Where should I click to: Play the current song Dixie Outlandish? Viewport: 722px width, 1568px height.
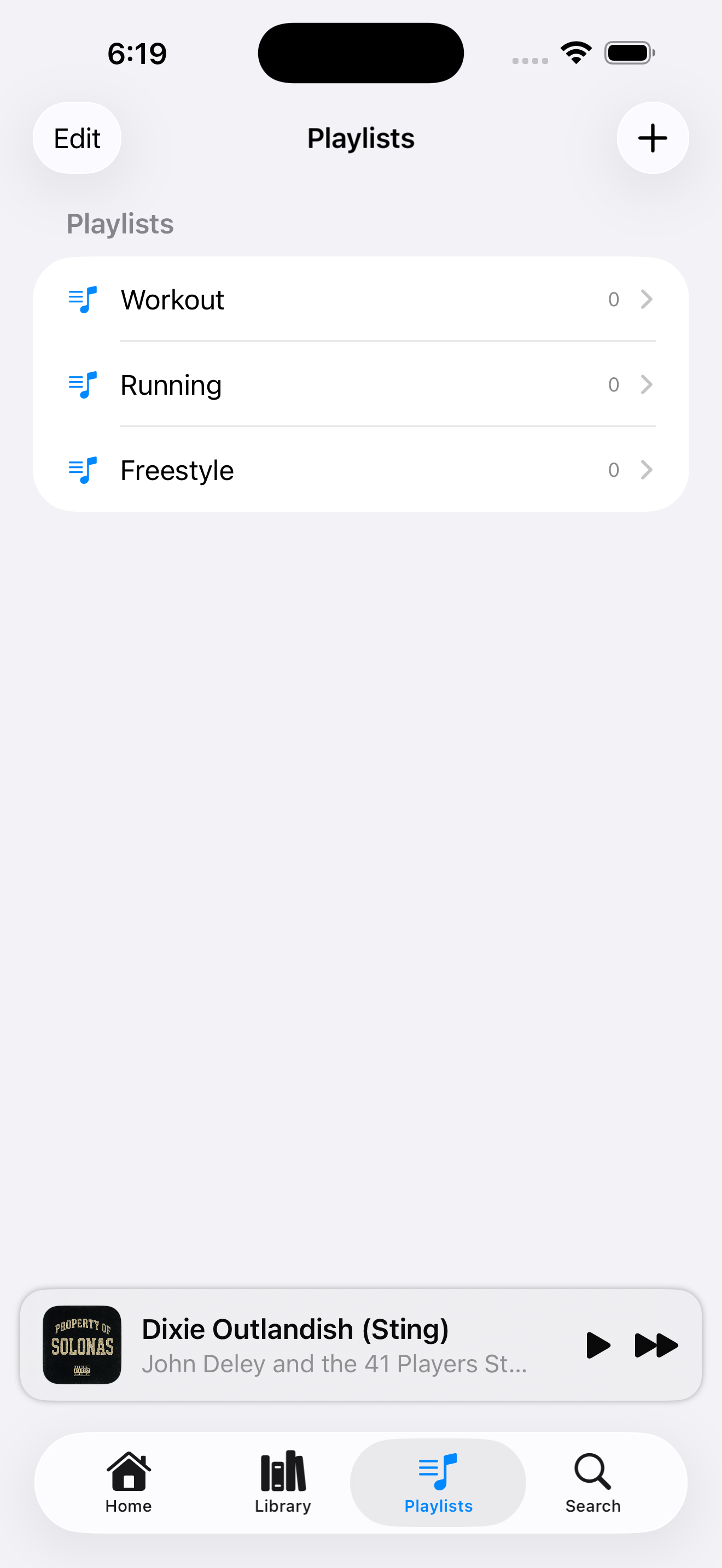[598, 1345]
